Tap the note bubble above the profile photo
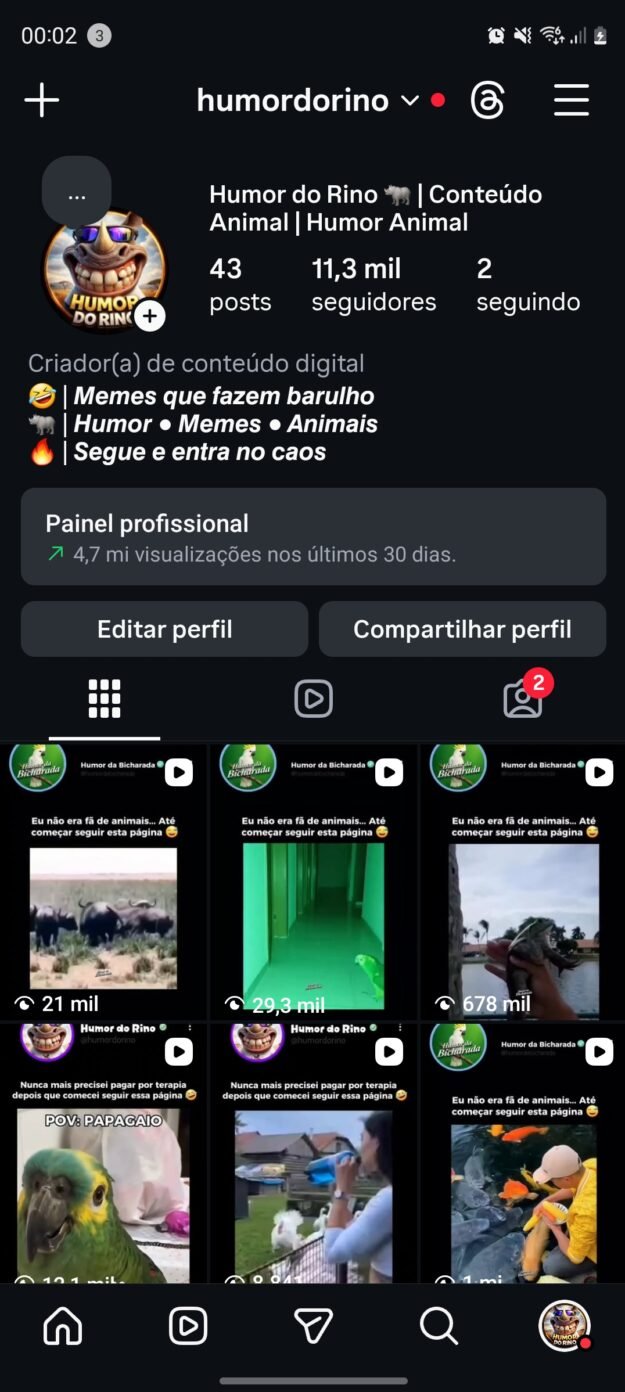 [77, 192]
